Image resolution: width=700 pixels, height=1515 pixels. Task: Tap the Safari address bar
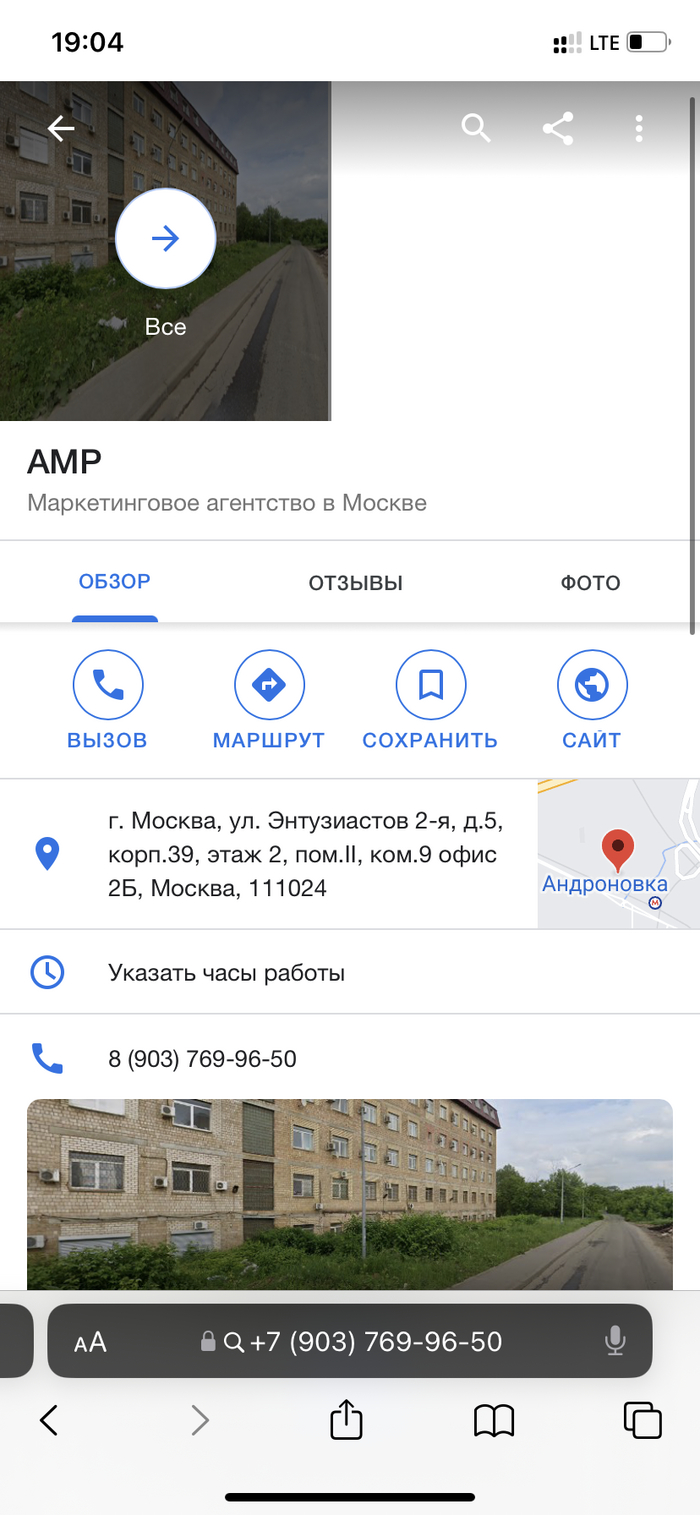pyautogui.click(x=350, y=1342)
